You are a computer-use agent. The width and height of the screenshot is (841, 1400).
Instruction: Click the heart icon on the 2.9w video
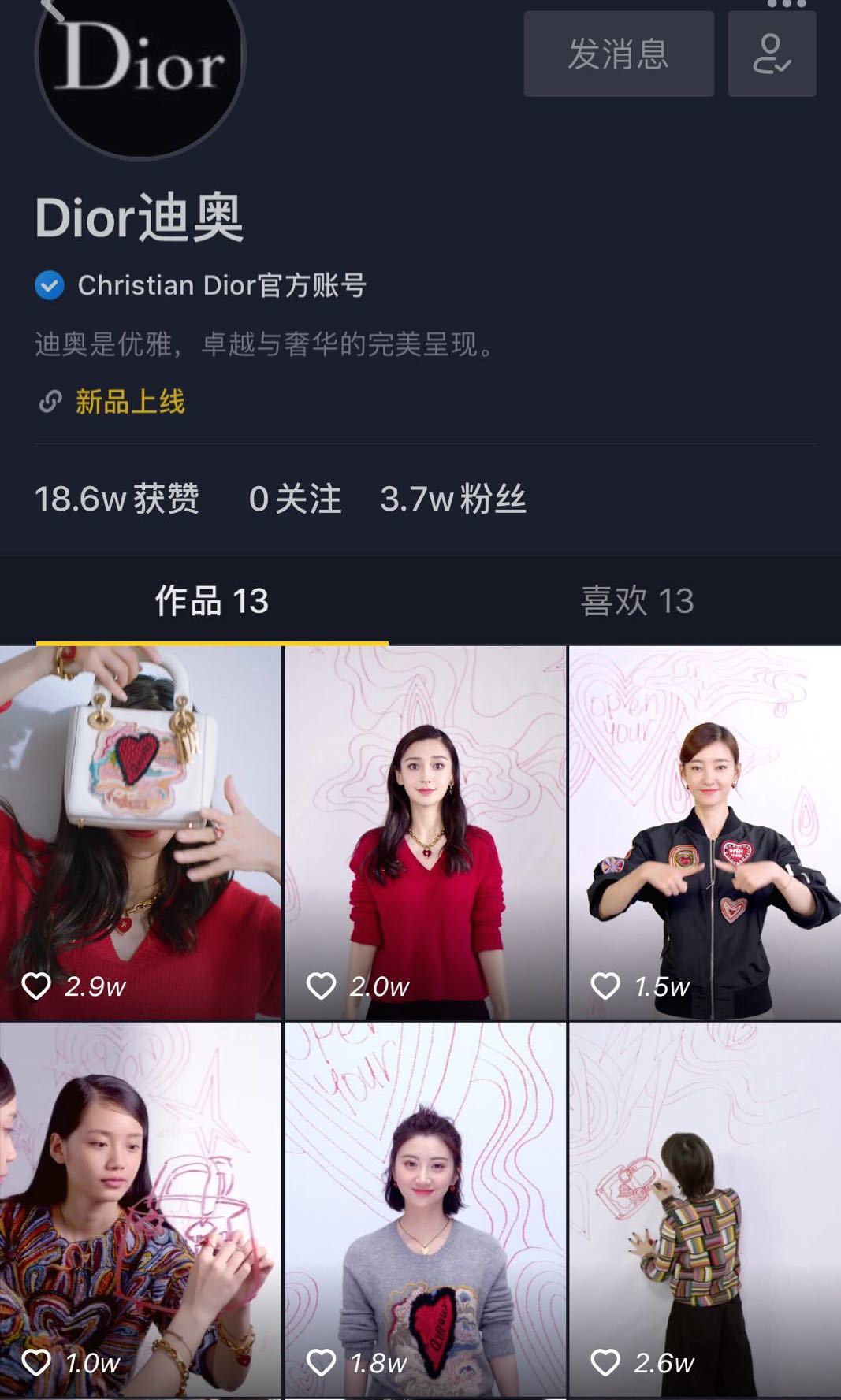point(38,985)
